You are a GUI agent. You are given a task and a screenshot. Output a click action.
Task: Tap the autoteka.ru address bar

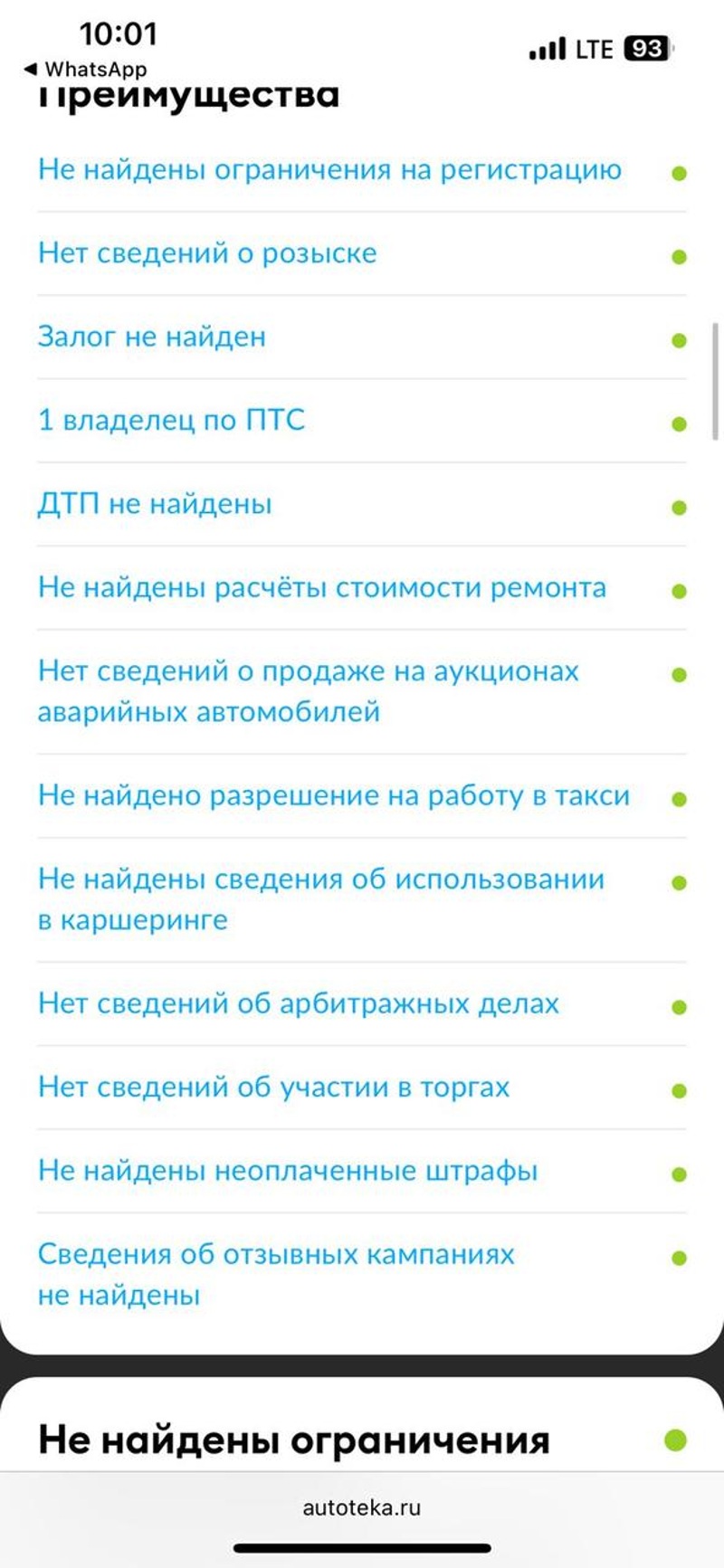tap(362, 1507)
